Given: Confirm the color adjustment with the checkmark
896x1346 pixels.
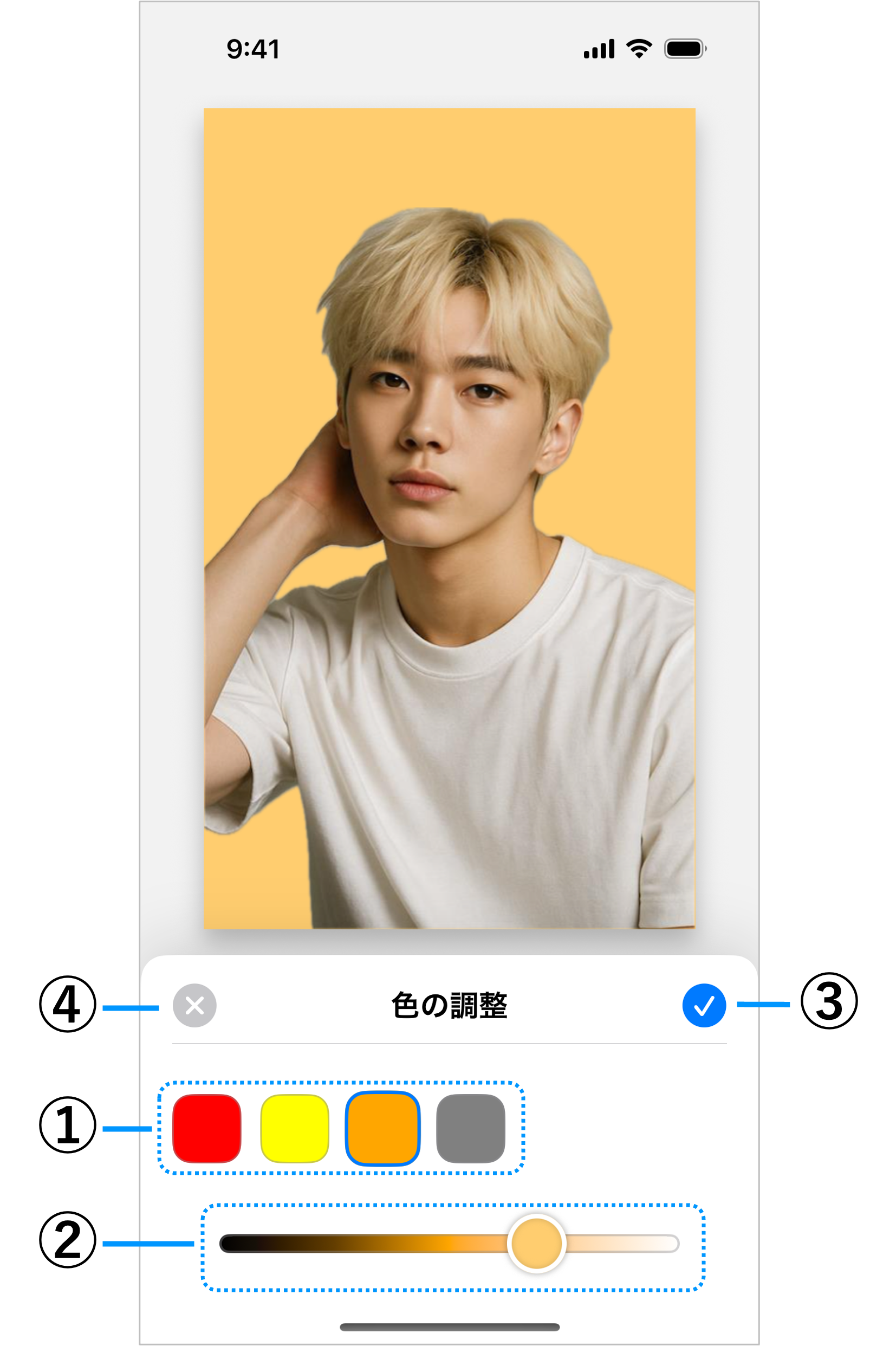Looking at the screenshot, I should click(x=704, y=1005).
